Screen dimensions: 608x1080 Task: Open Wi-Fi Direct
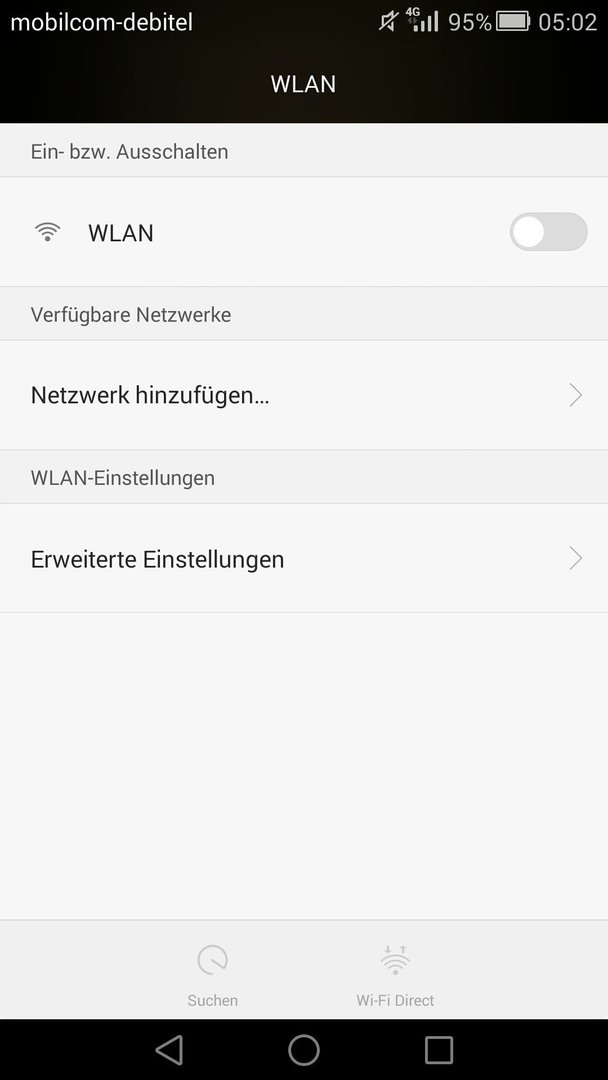[x=395, y=975]
